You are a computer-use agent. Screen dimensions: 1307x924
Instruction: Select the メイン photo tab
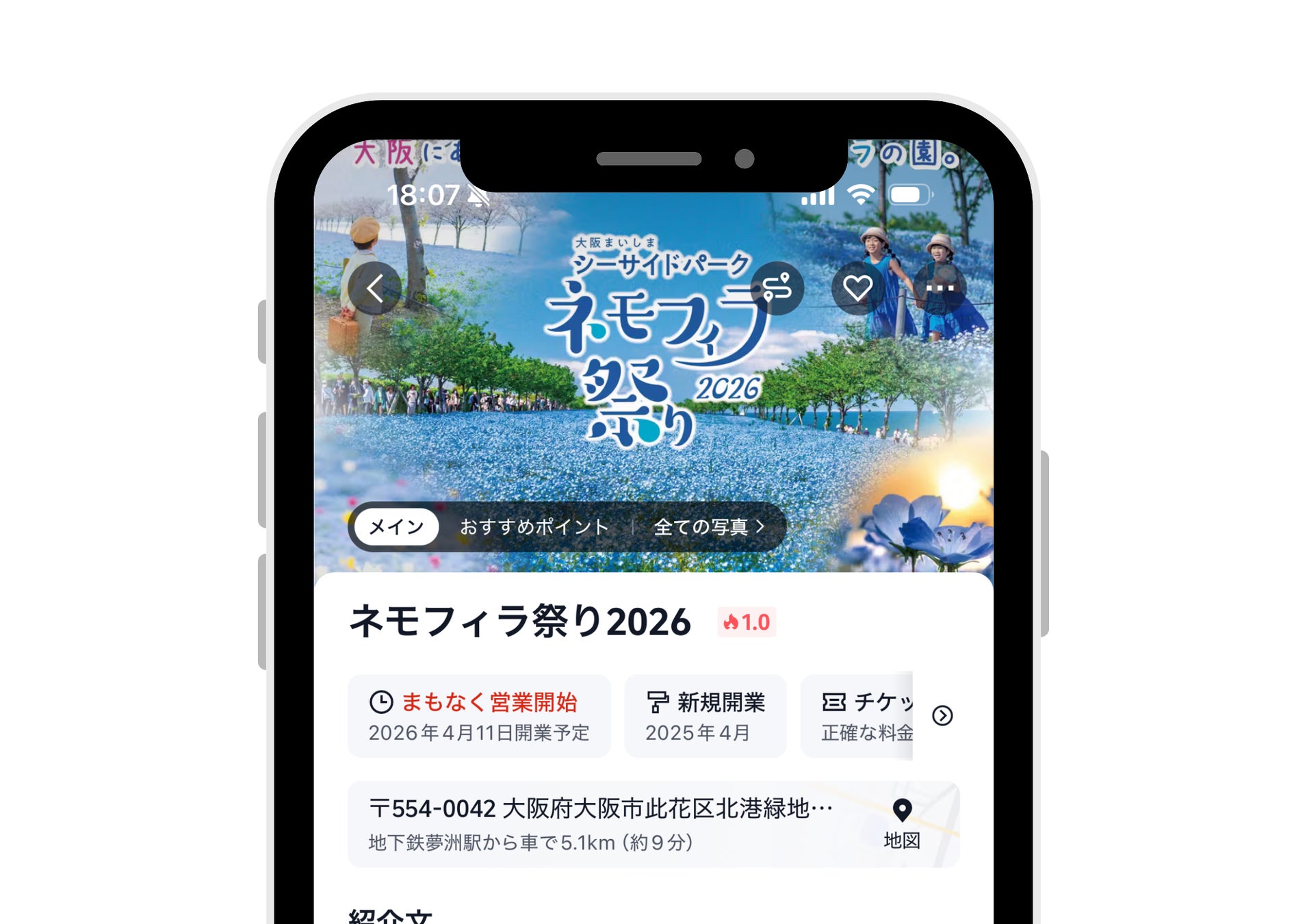tap(396, 526)
